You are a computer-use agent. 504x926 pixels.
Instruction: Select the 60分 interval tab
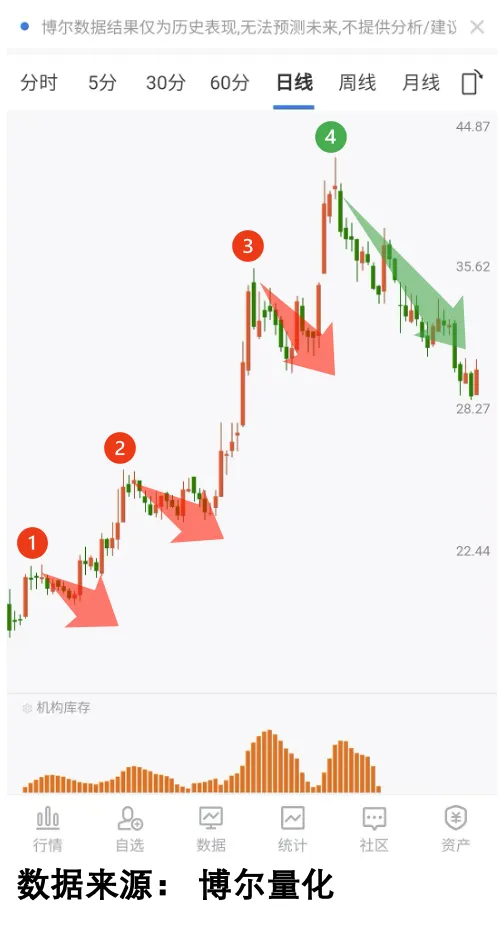click(230, 83)
